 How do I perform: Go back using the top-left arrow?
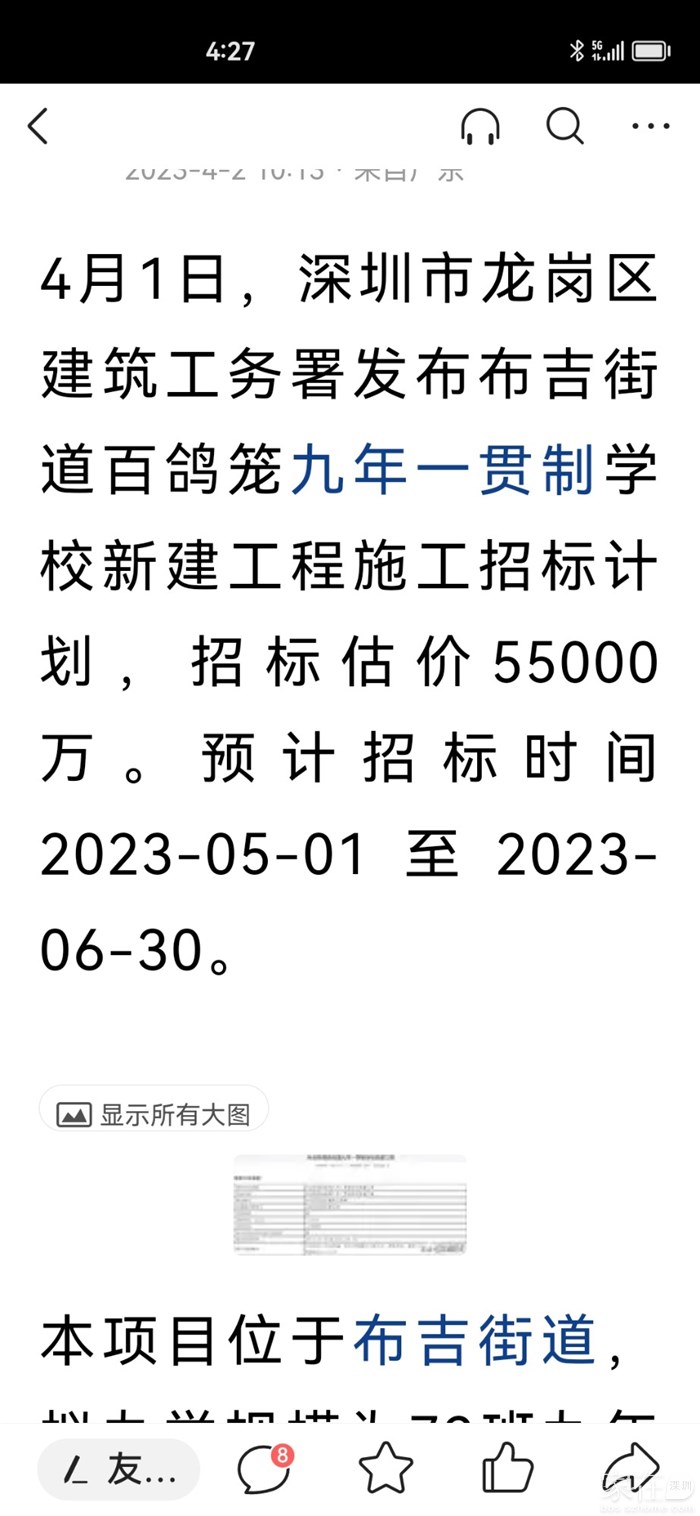click(38, 127)
